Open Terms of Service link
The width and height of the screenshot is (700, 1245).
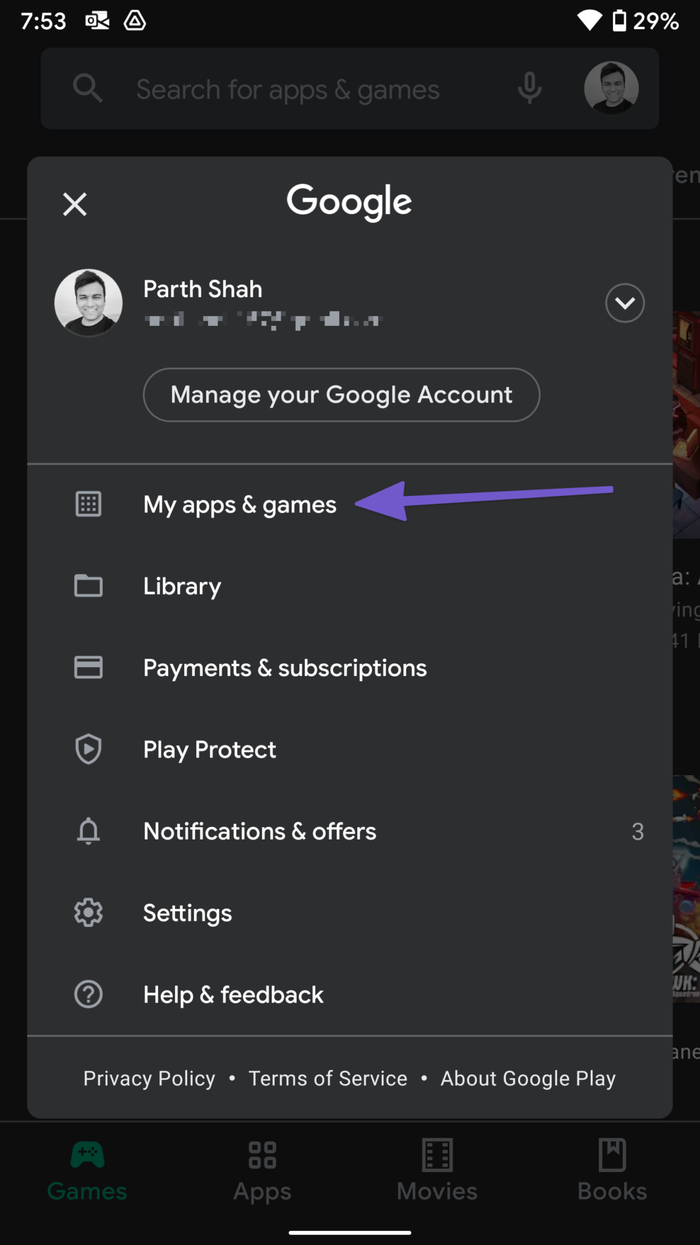pos(328,1078)
